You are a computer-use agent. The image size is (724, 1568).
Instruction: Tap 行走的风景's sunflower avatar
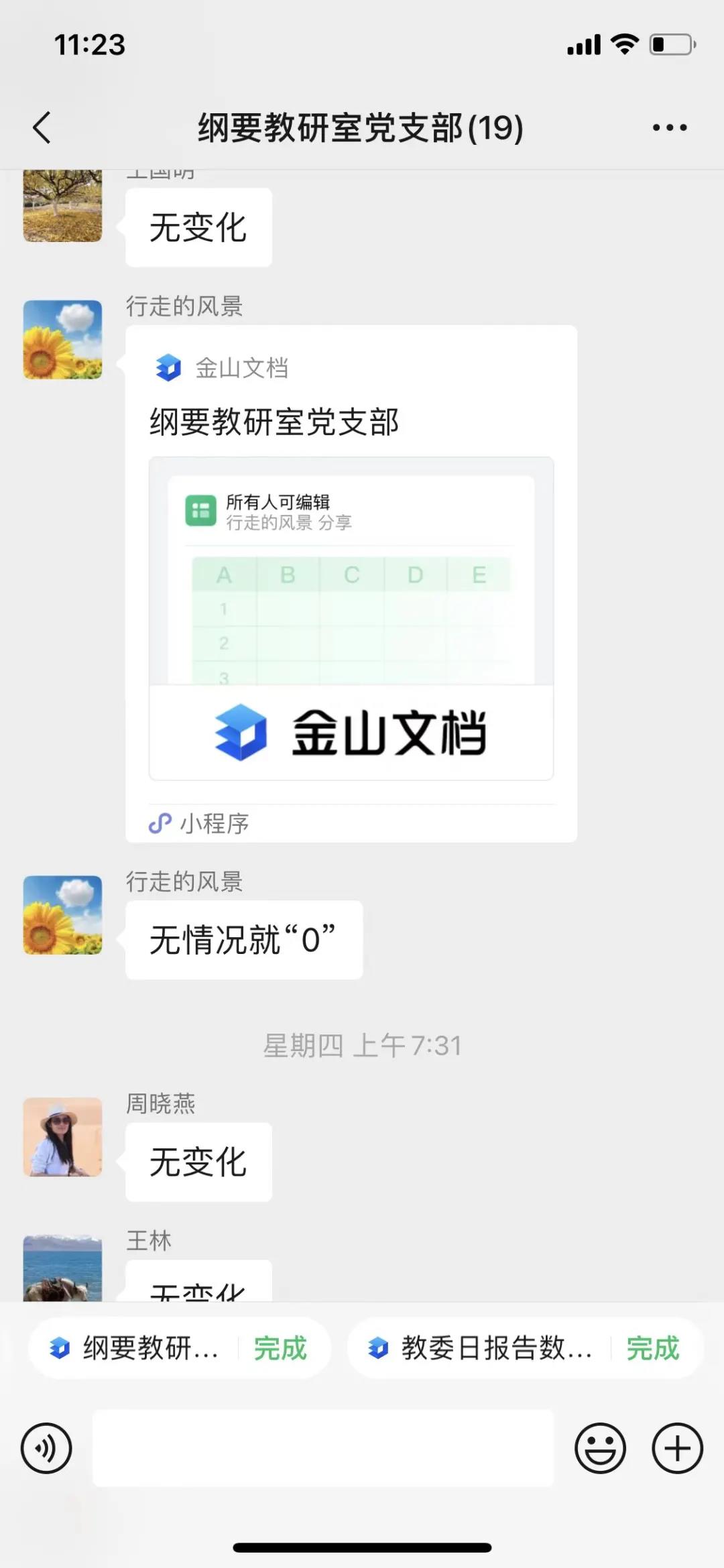pos(62,341)
